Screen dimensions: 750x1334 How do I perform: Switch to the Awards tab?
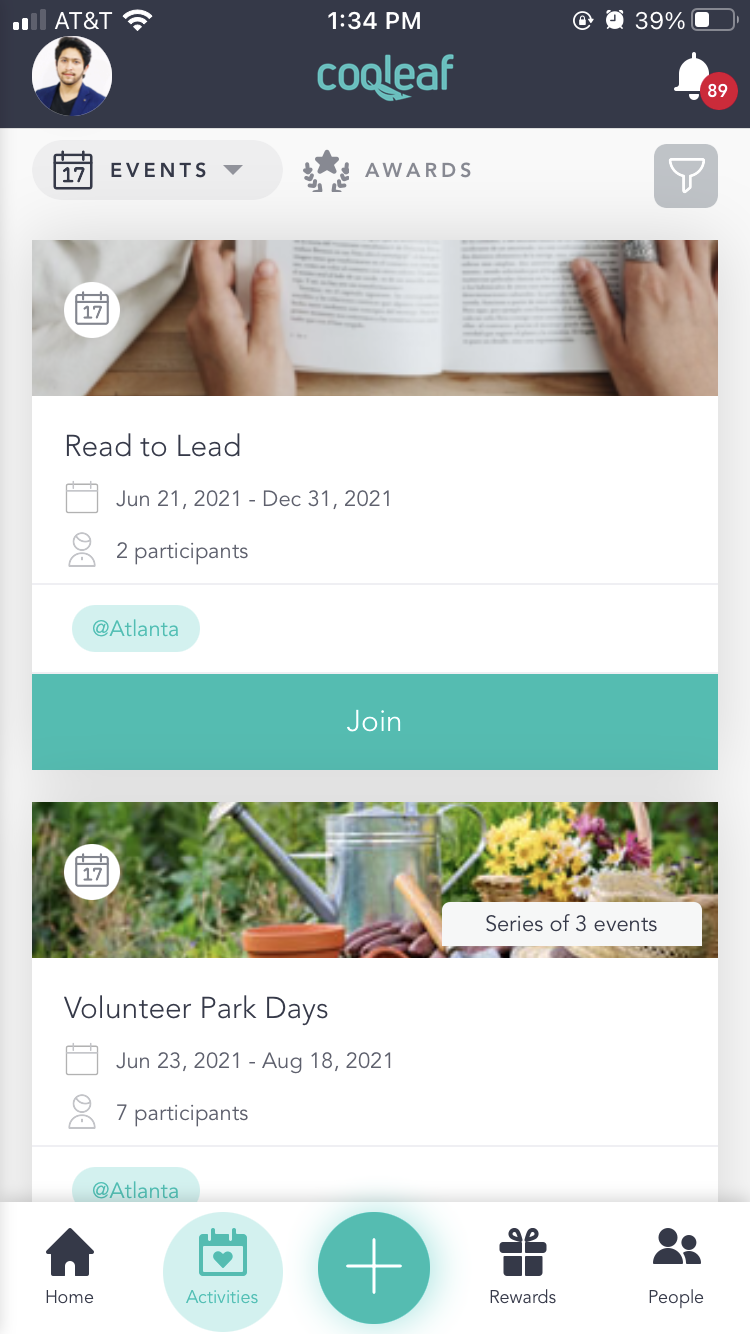pos(388,170)
